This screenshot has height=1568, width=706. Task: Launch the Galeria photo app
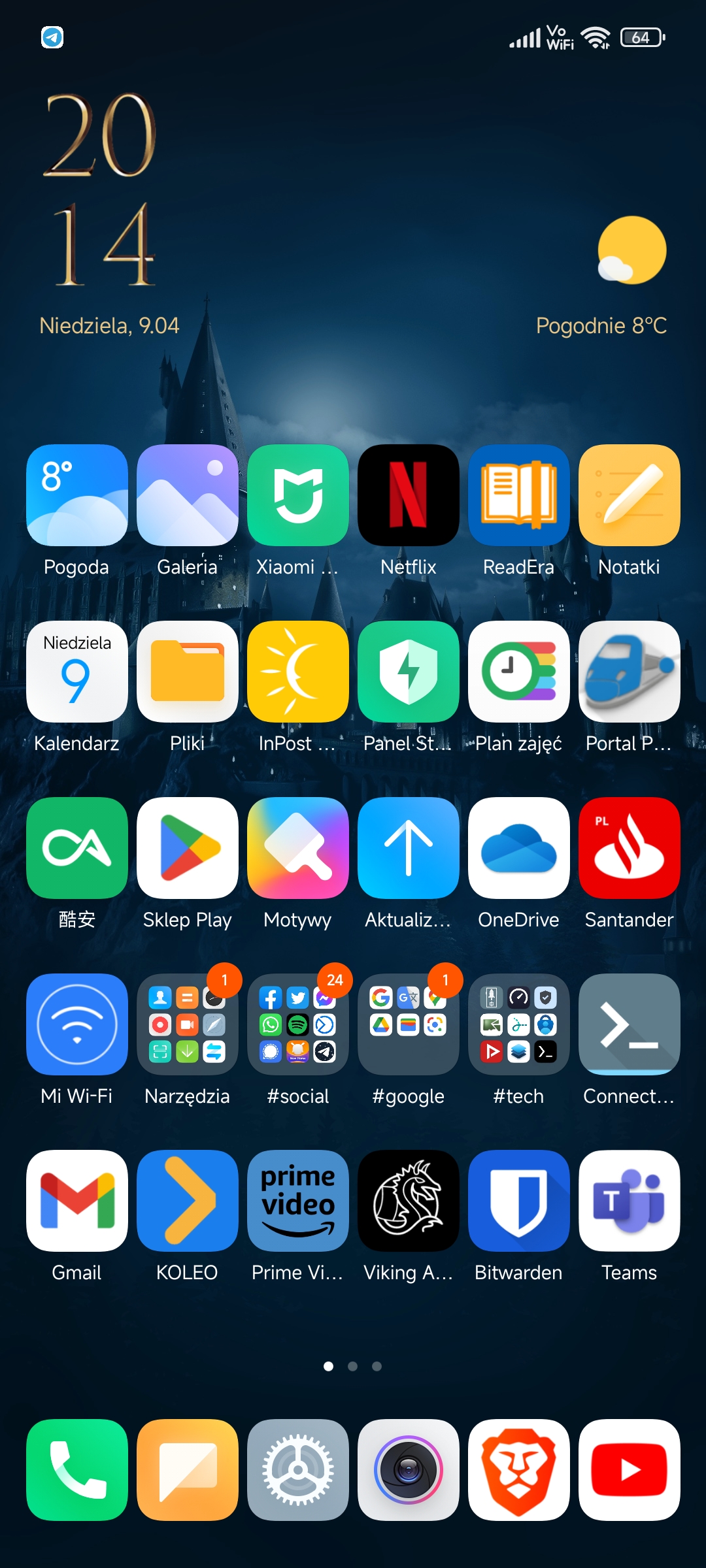[x=188, y=495]
